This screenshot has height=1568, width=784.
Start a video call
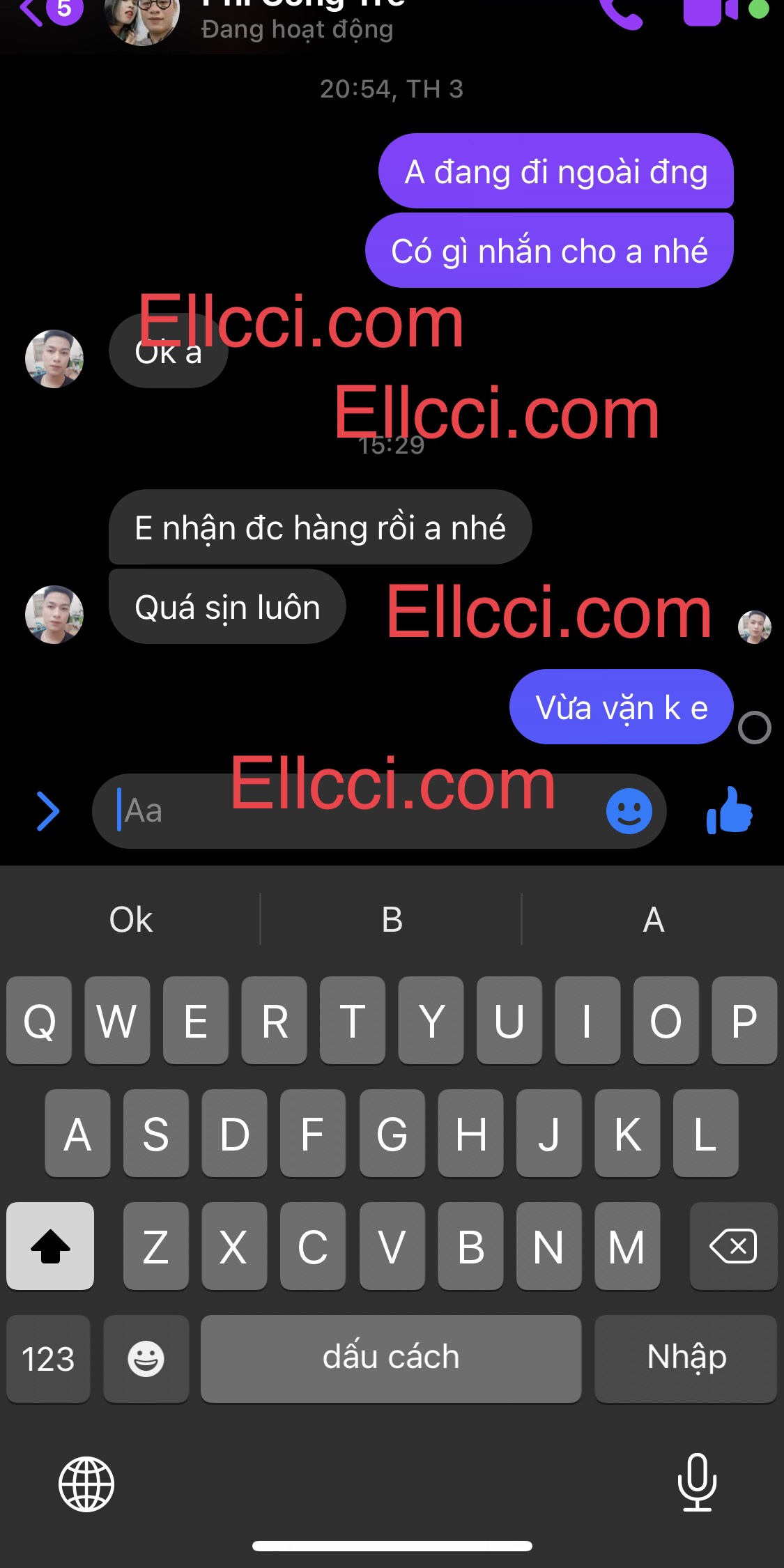point(709,11)
